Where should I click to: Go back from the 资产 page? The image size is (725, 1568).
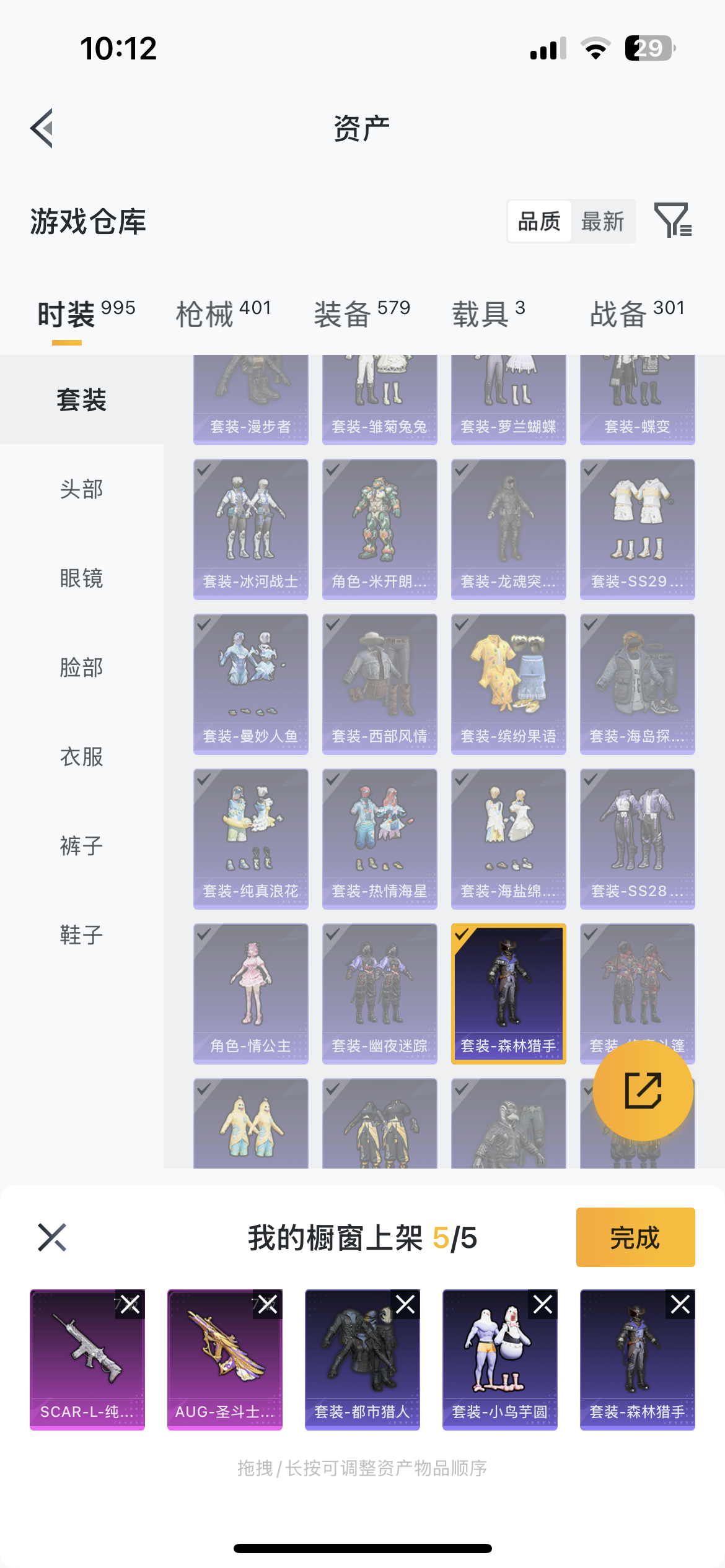coord(42,128)
